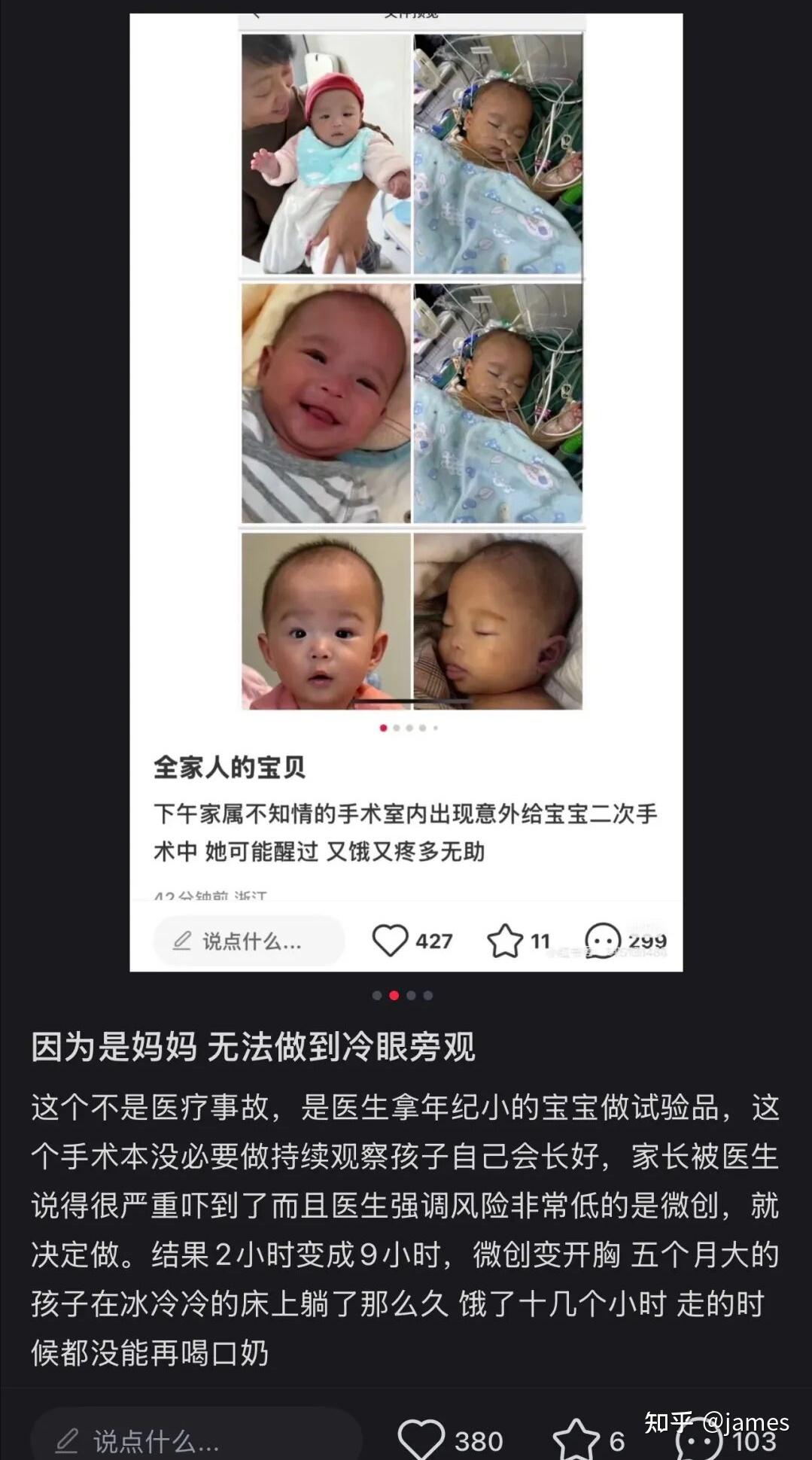Tap the dark bottom comment field 说点什么...
Image resolution: width=812 pixels, height=1460 pixels.
[x=196, y=1439]
